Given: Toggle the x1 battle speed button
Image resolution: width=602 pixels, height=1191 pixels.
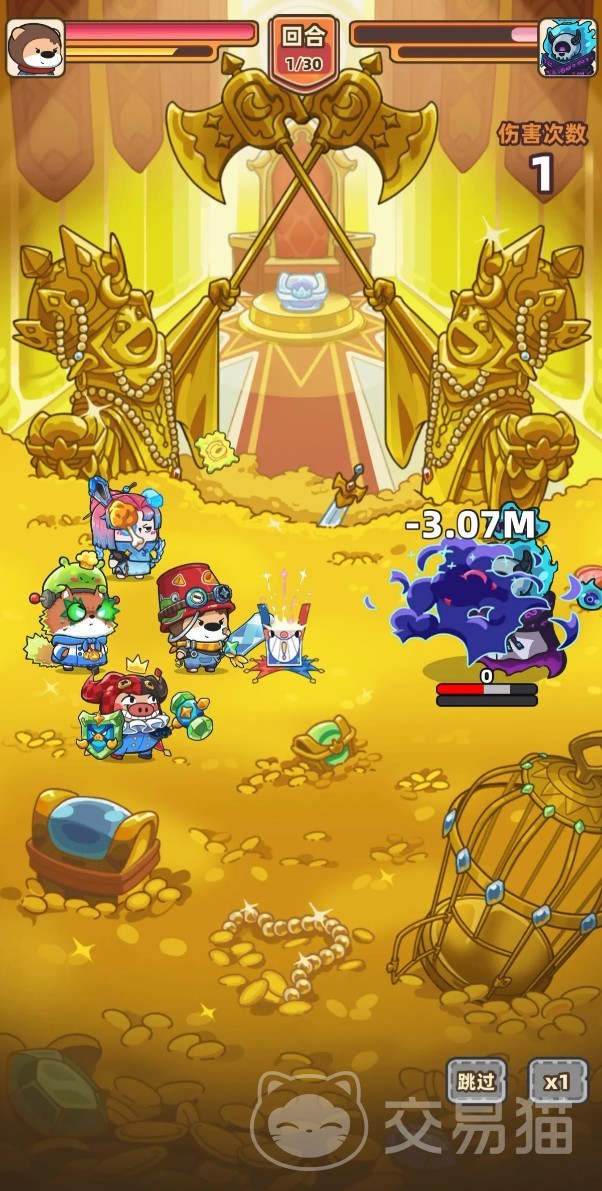Looking at the screenshot, I should tap(558, 1080).
